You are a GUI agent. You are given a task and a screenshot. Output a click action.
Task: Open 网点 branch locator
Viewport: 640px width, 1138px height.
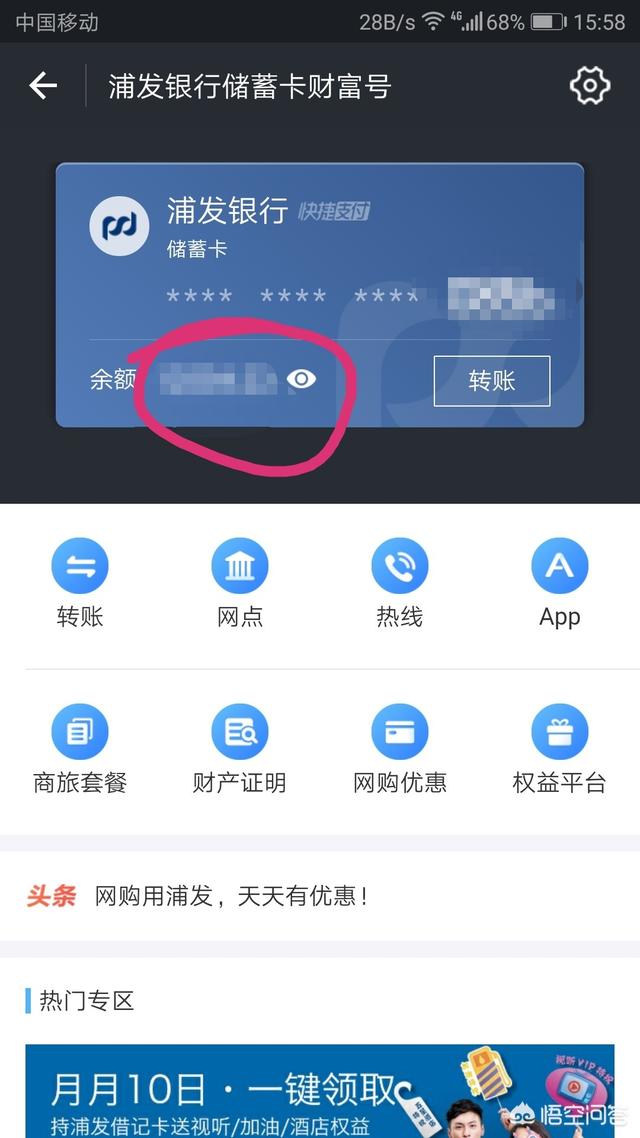pos(240,567)
